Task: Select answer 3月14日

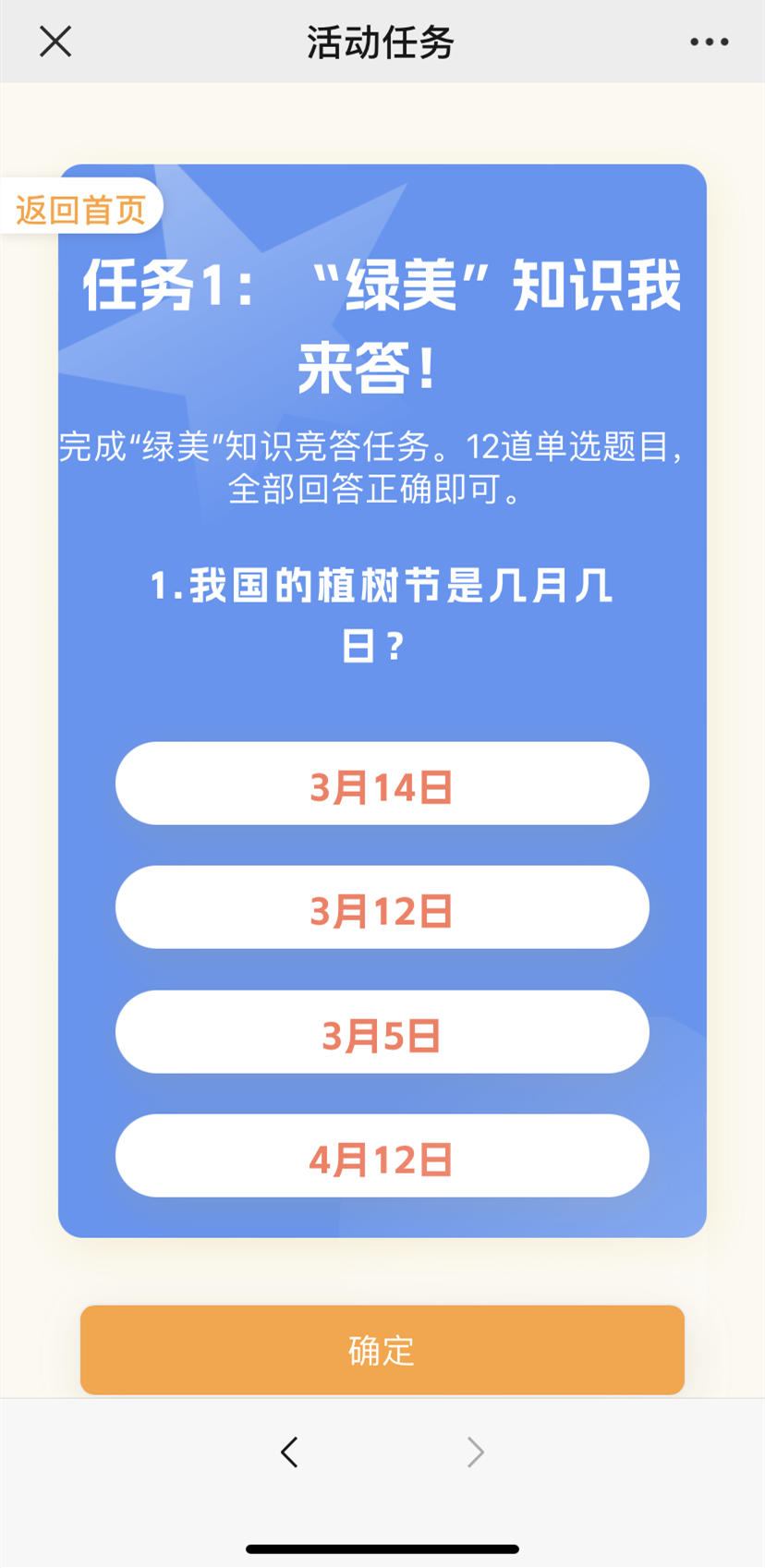Action: click(x=382, y=784)
